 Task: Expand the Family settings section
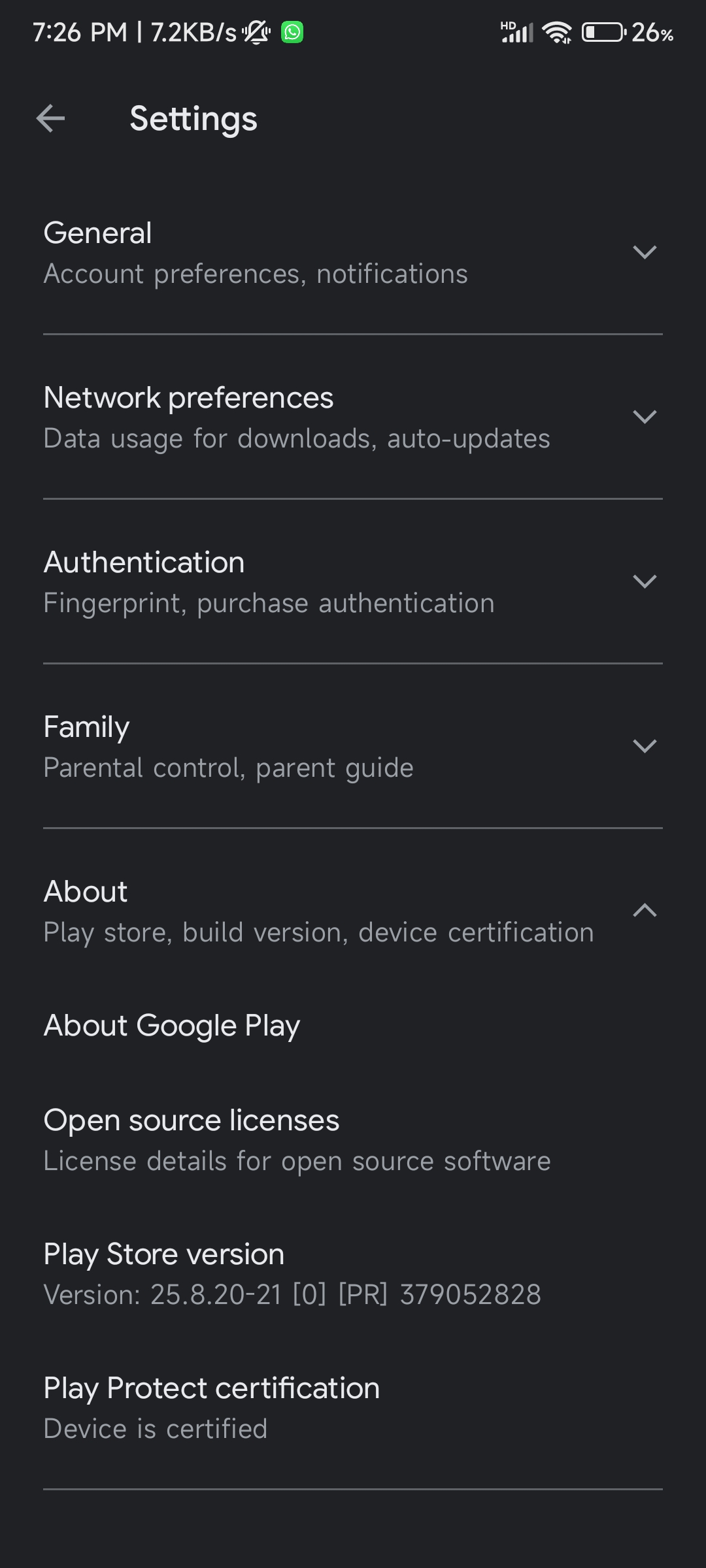click(x=353, y=746)
